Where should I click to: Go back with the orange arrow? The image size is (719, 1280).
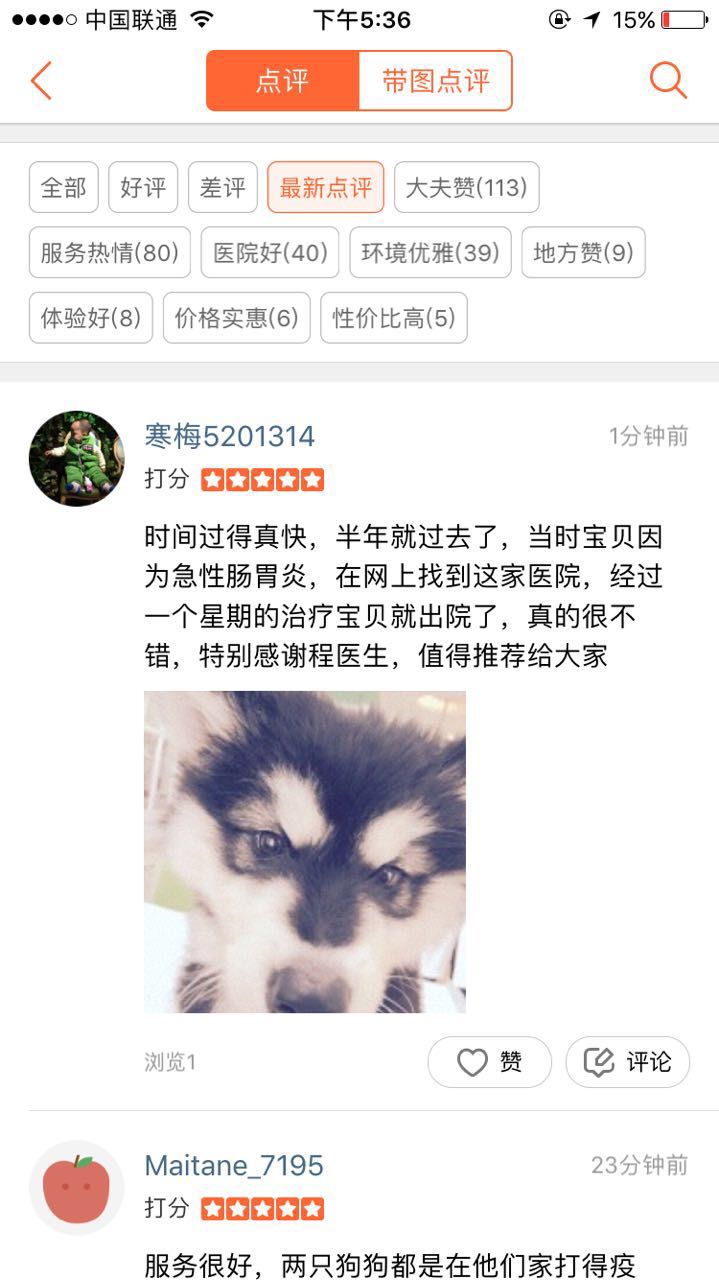pyautogui.click(x=41, y=80)
